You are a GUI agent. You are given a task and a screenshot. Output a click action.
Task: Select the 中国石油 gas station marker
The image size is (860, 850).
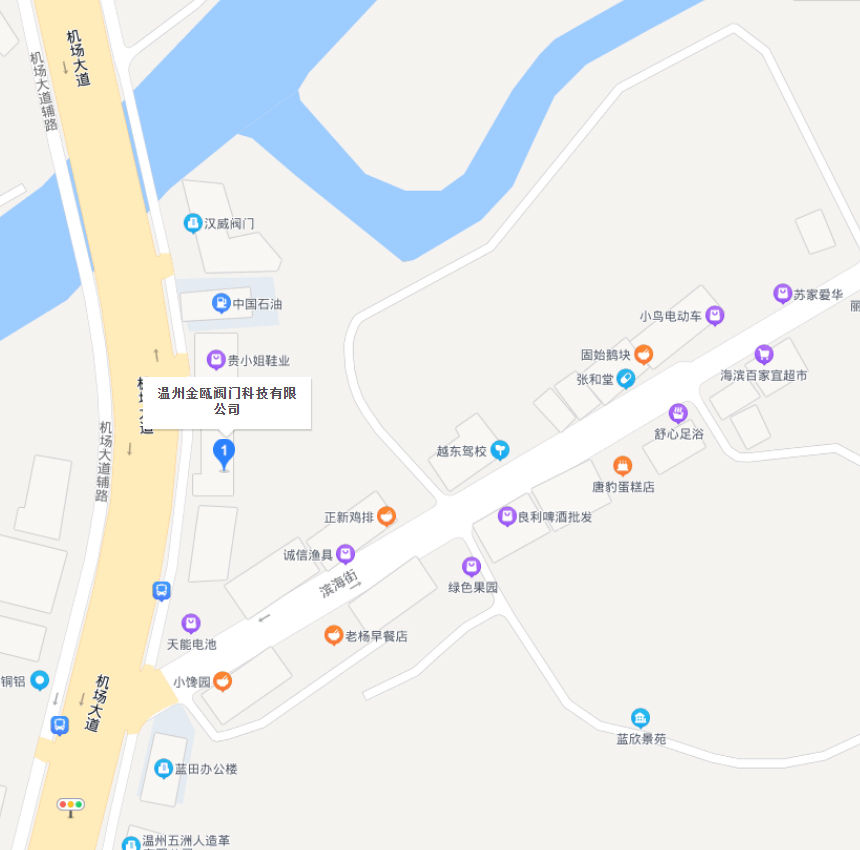point(220,303)
